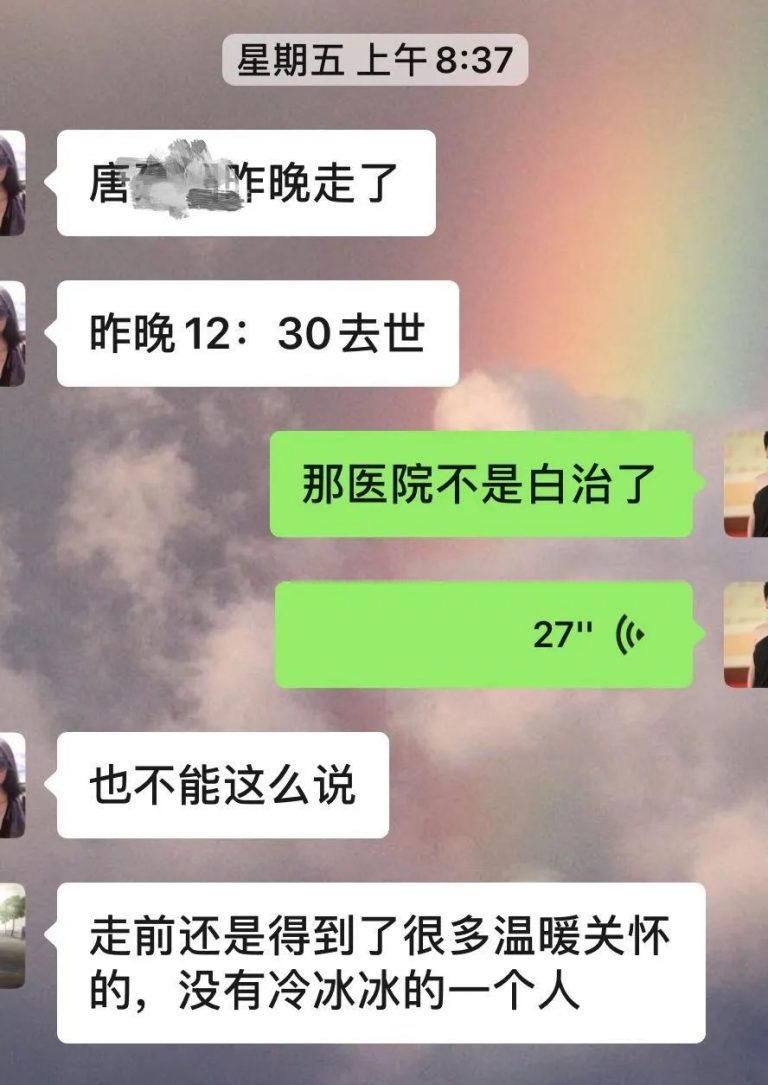The width and height of the screenshot is (768, 1085).
Task: Open avatar beside '昨晚12:30去世' message
Action: [11, 334]
